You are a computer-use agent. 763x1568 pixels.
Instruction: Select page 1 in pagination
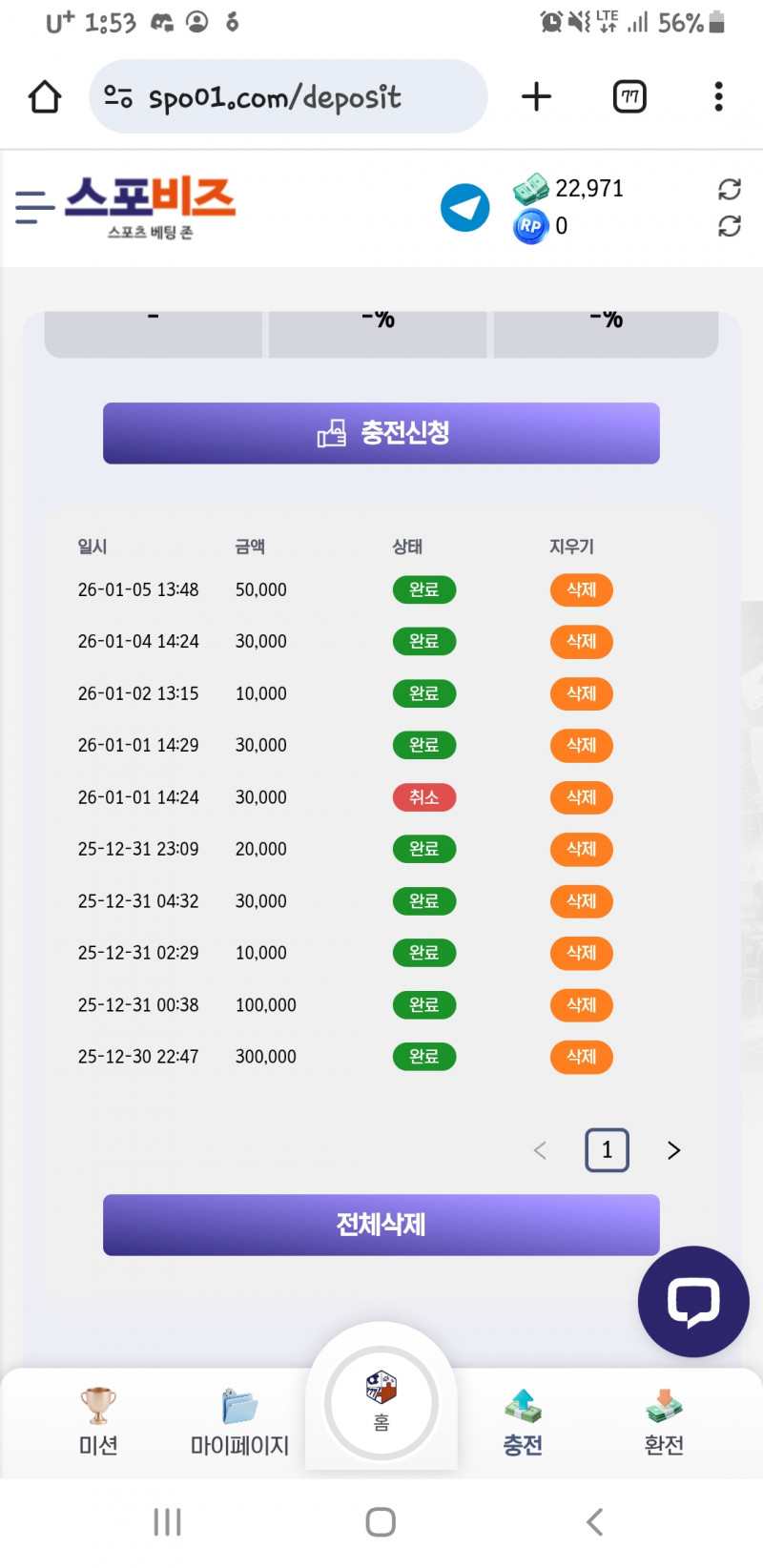point(607,1150)
